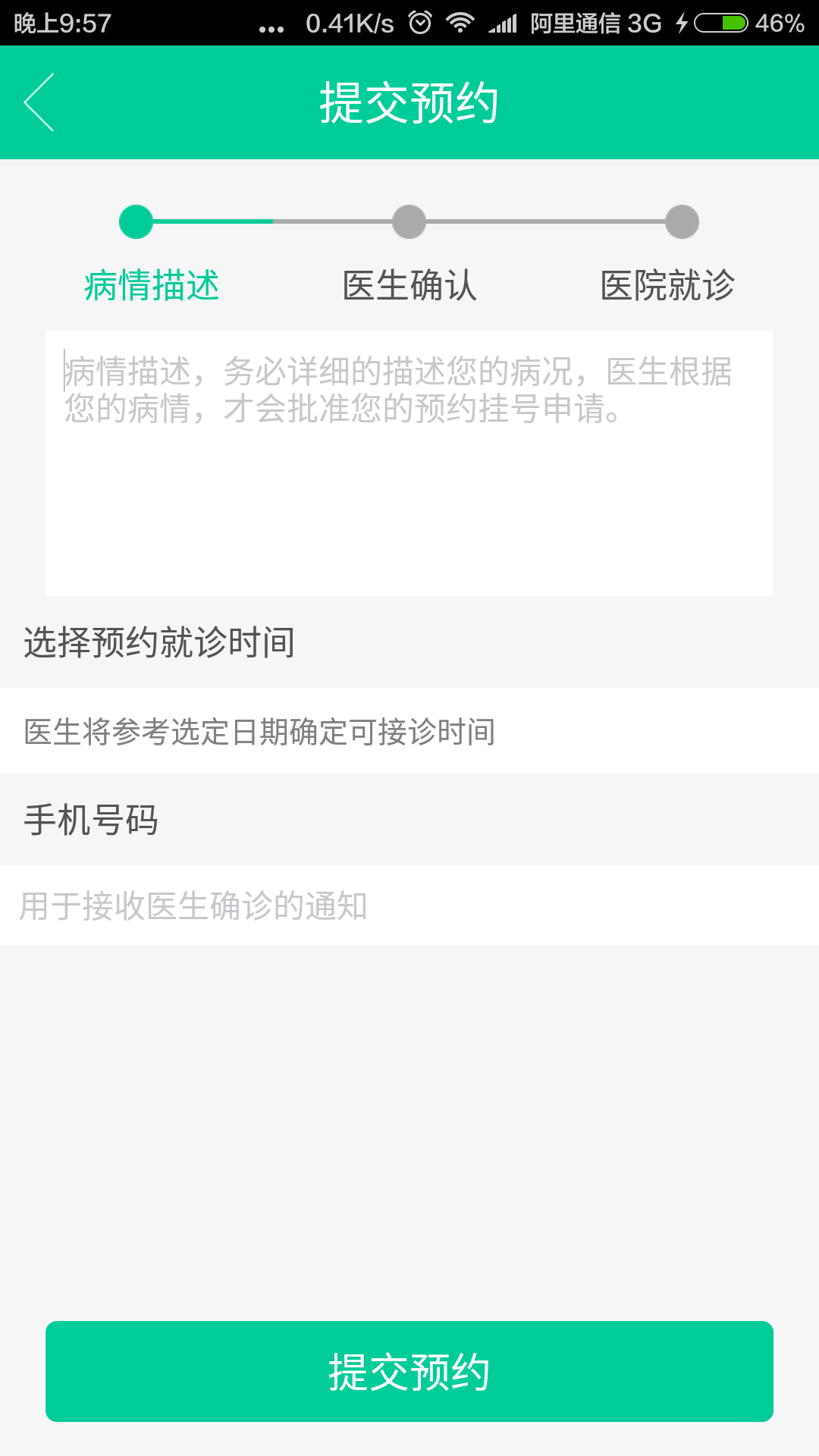Viewport: 819px width, 1456px height.
Task: Go back using the top-left arrow
Action: [39, 102]
